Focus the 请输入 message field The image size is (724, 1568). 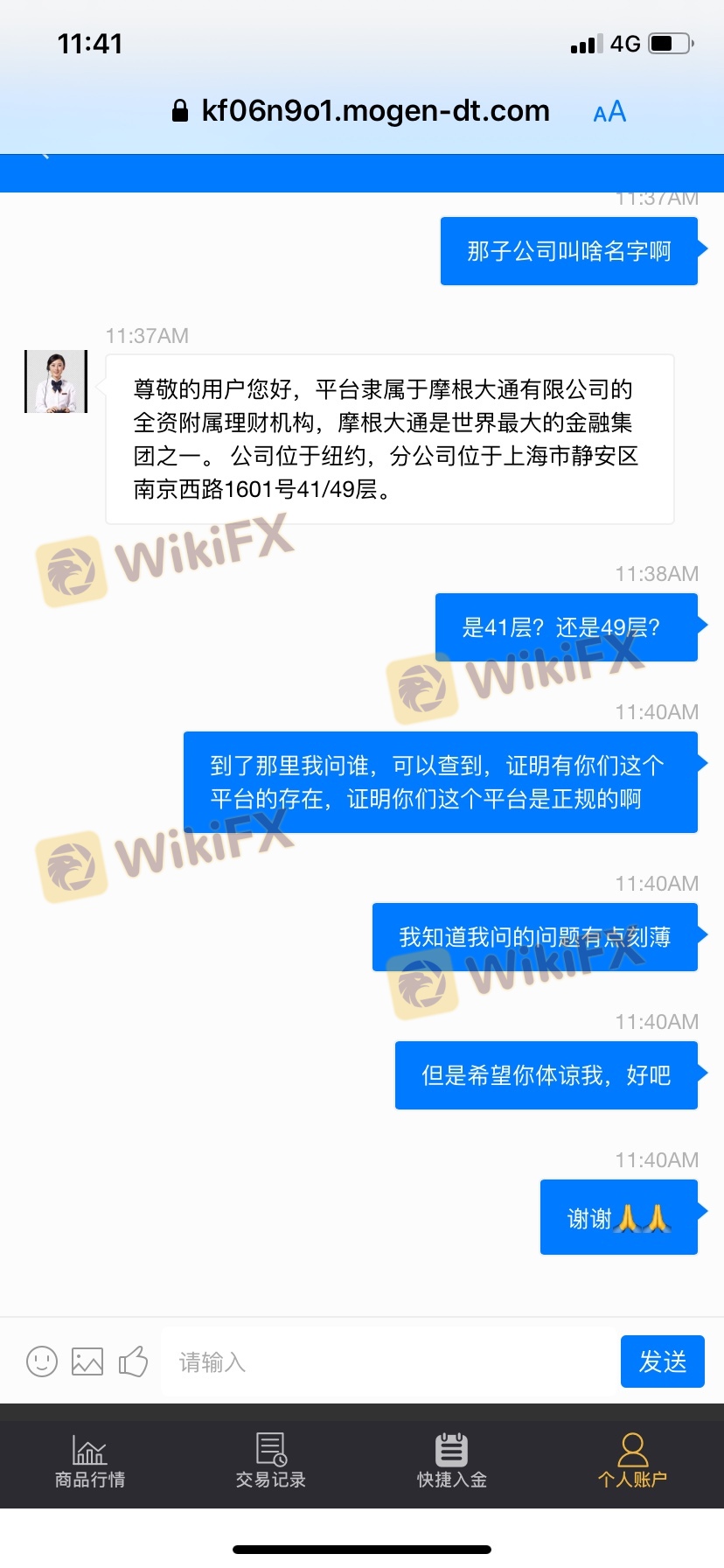(385, 1361)
